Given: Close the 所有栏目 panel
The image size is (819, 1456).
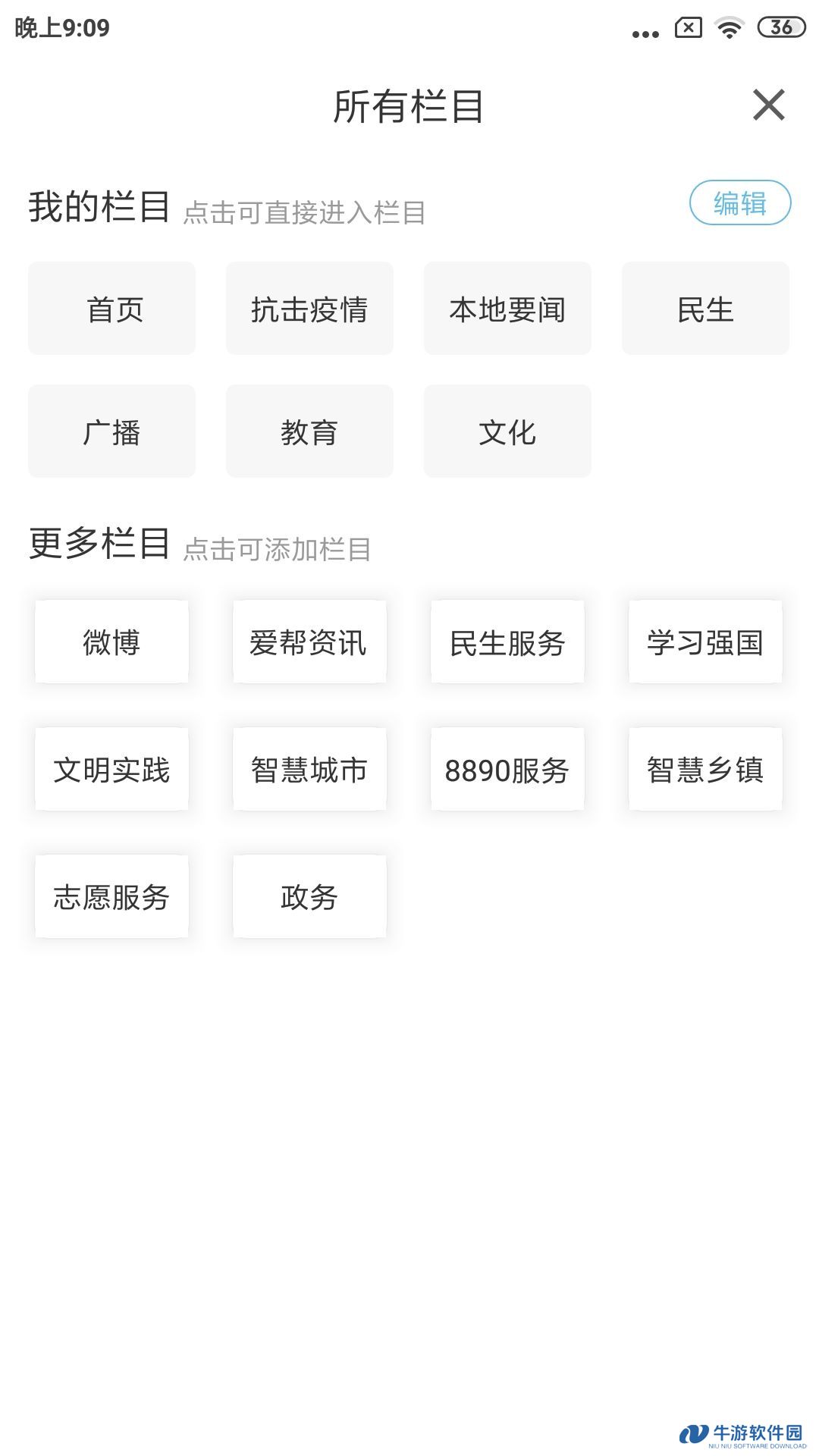Looking at the screenshot, I should (768, 105).
